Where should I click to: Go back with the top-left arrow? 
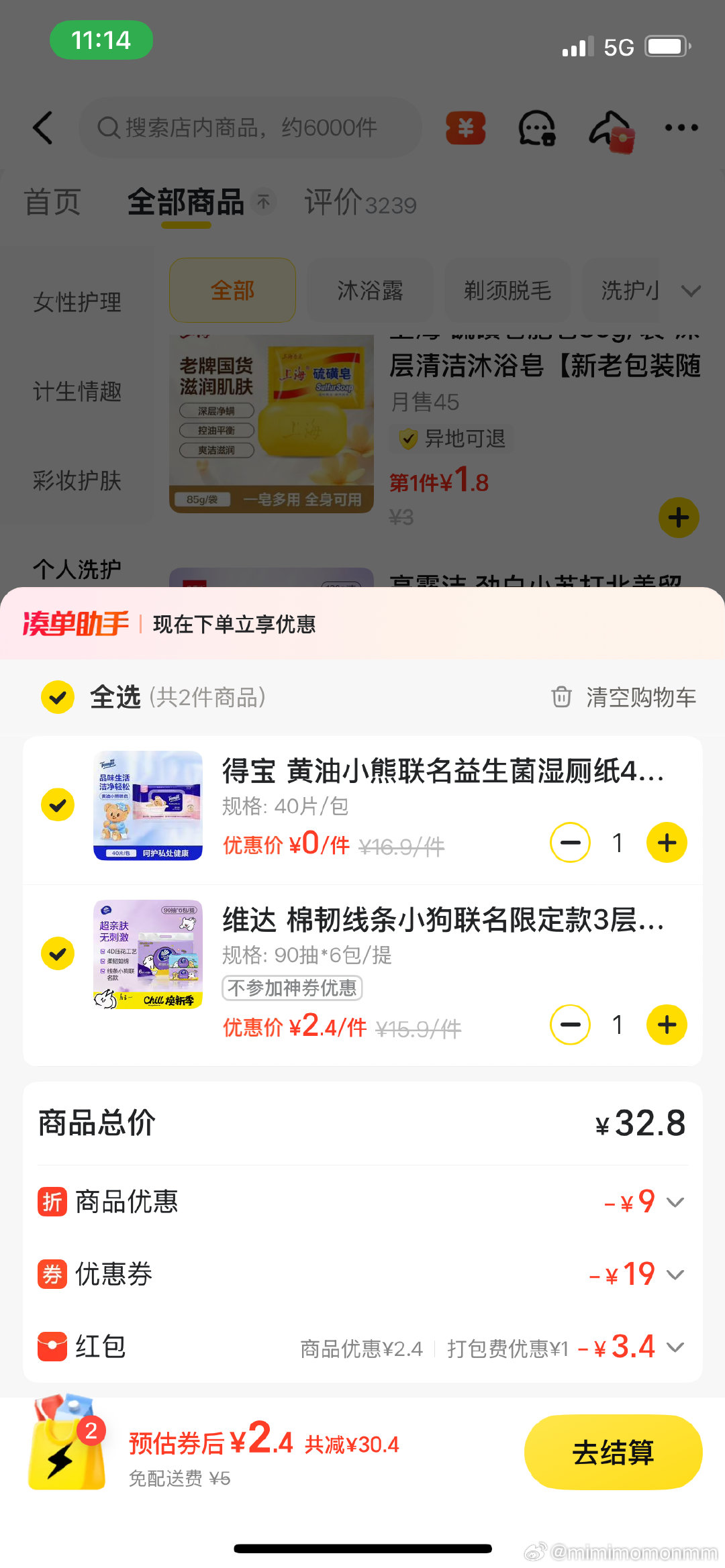tap(43, 127)
